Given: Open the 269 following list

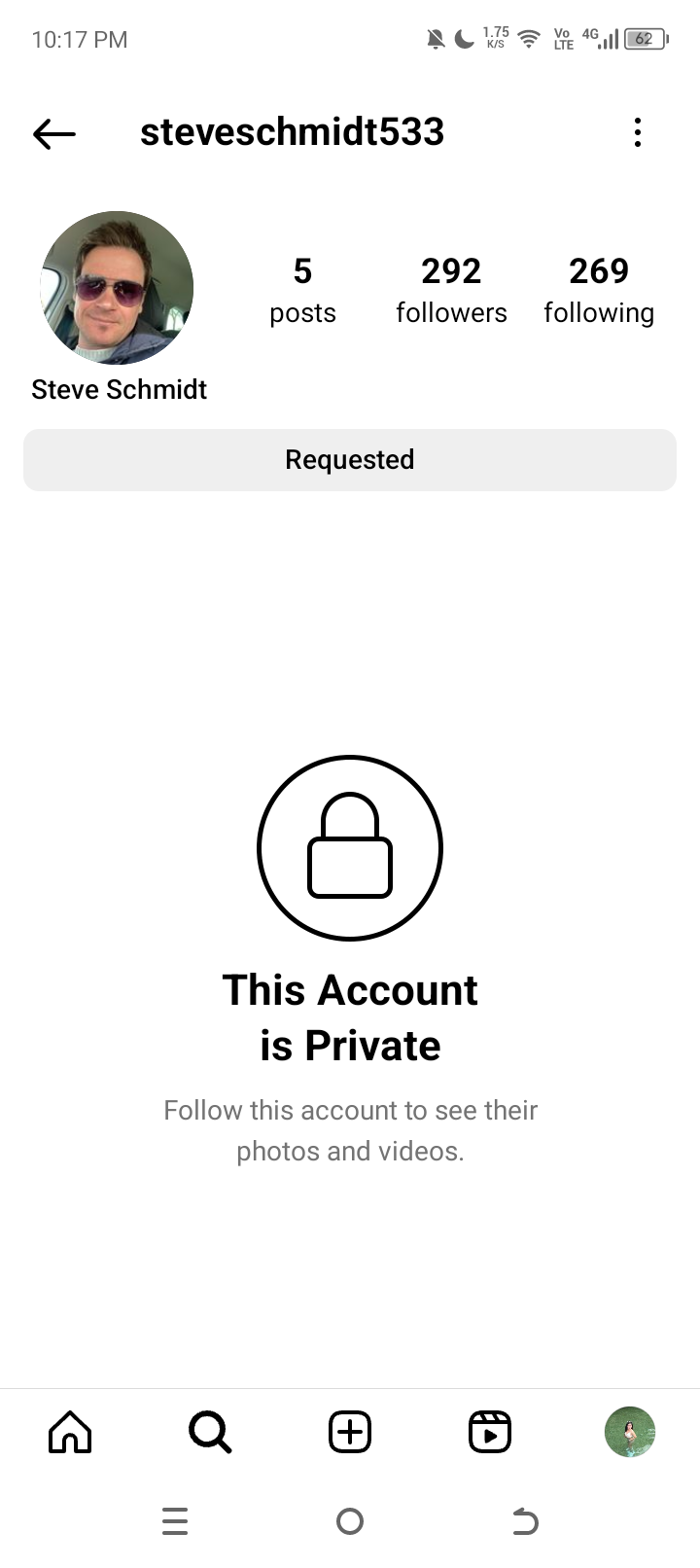Looking at the screenshot, I should coord(599,290).
